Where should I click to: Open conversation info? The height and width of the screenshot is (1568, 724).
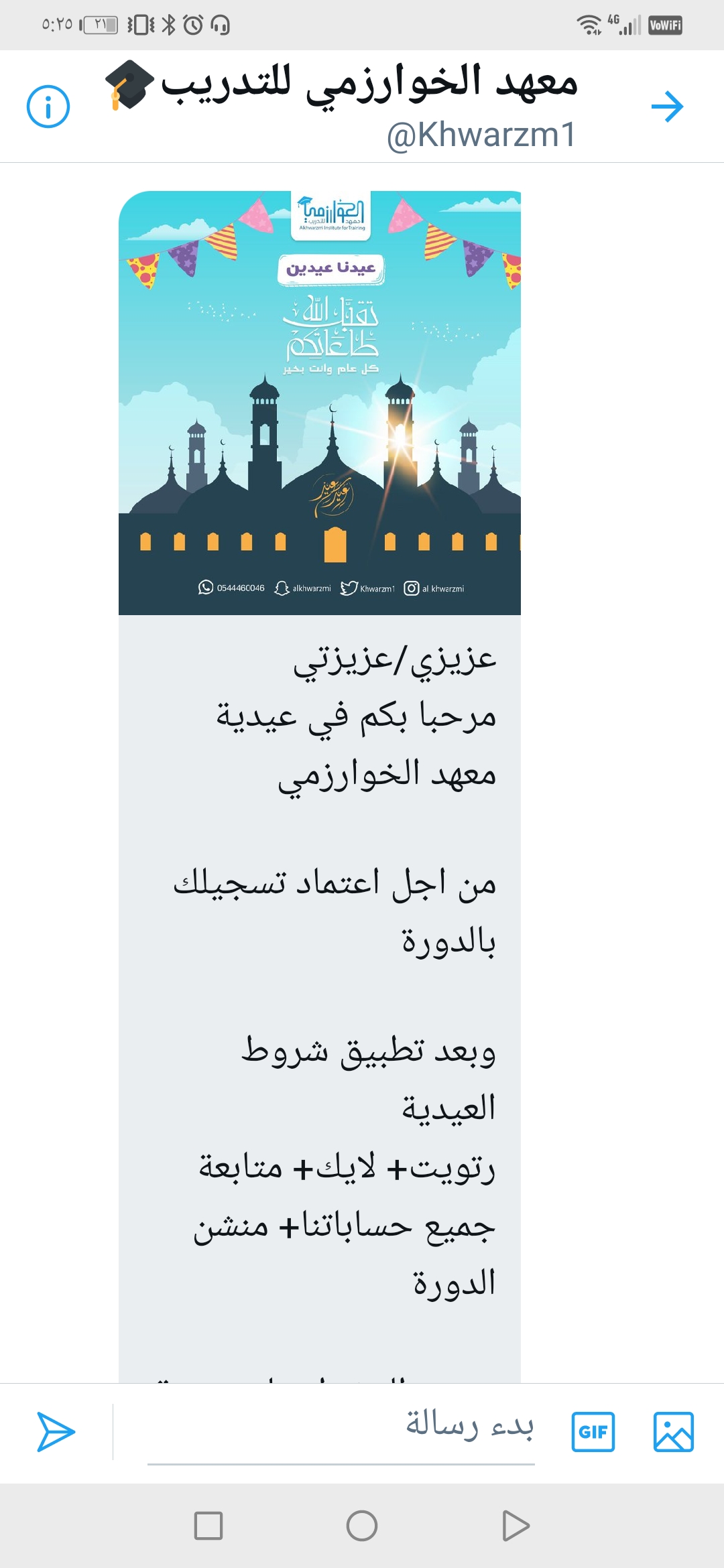click(x=48, y=107)
